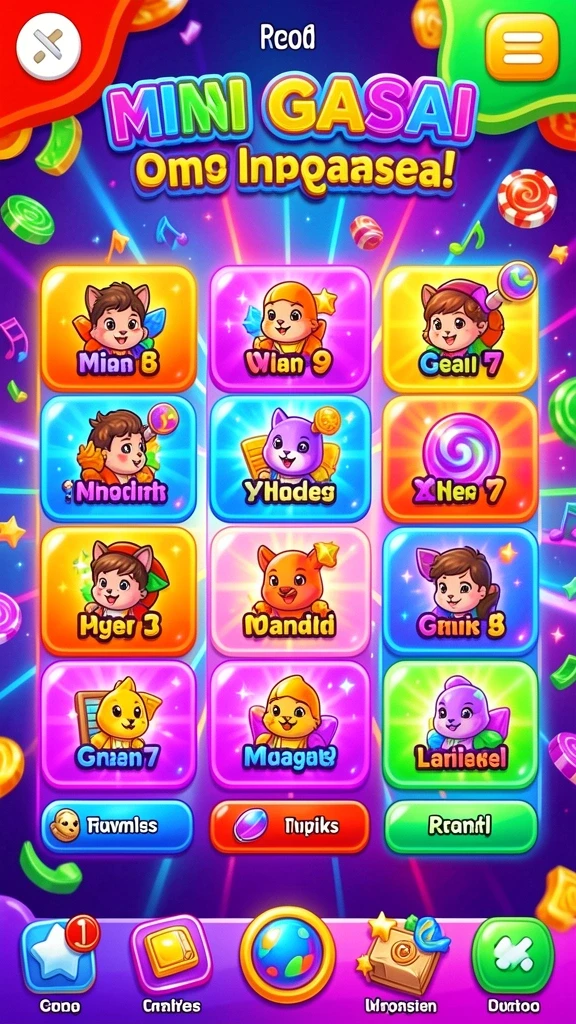The image size is (576, 1024).
Task: Close the screen with the X button
Action: 48,46
